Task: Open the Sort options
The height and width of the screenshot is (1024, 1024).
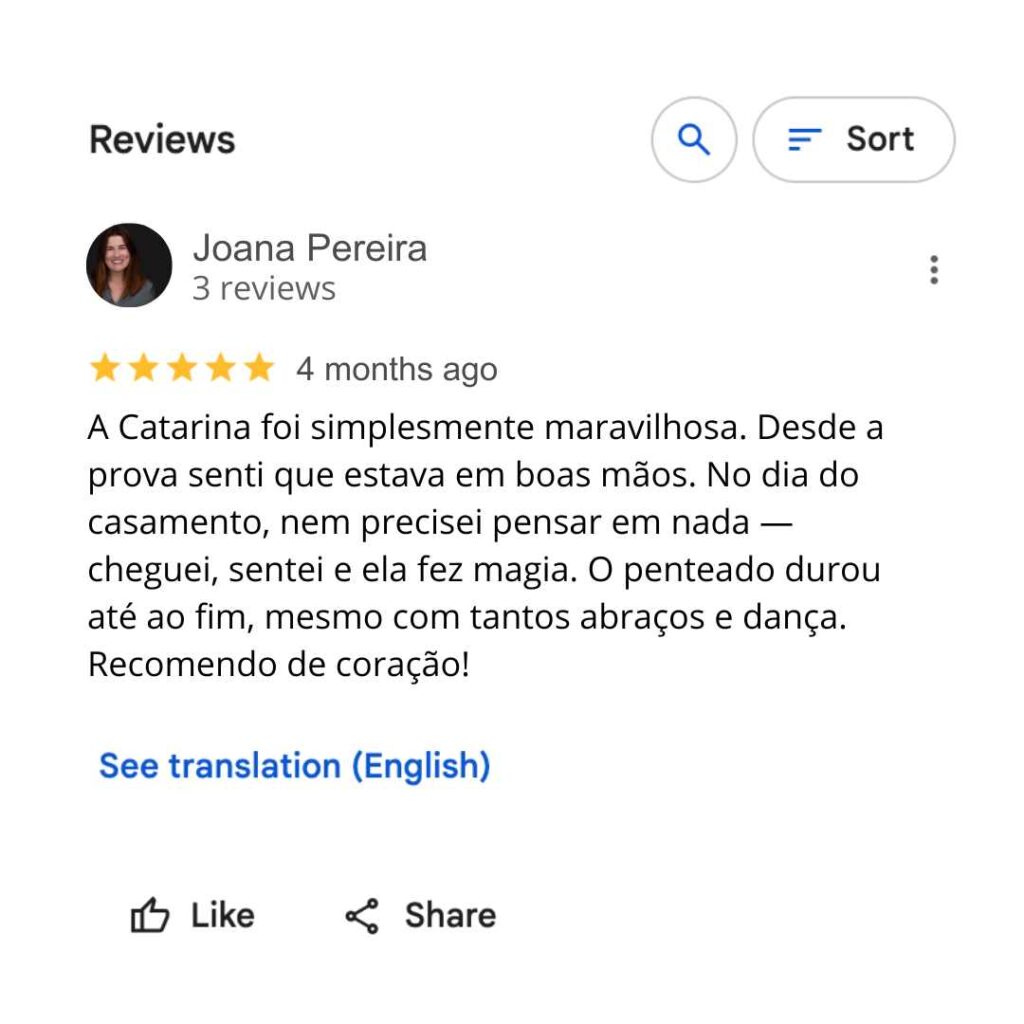Action: 853,140
